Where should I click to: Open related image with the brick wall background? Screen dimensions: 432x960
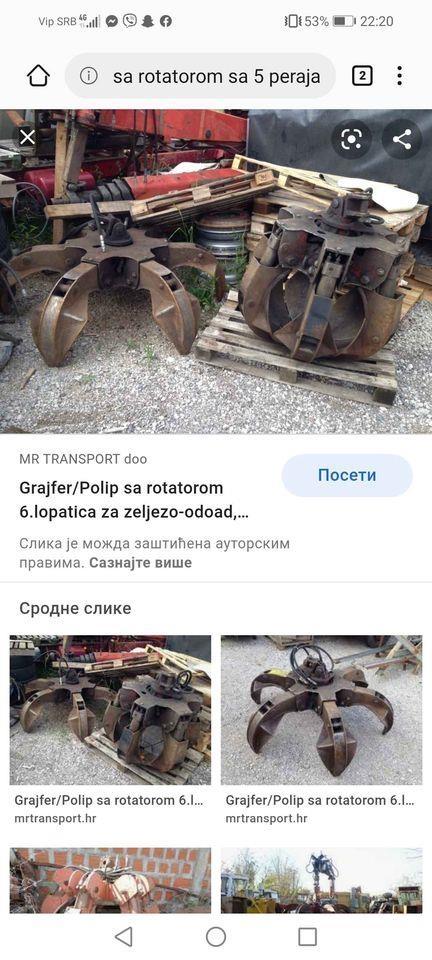110,880
